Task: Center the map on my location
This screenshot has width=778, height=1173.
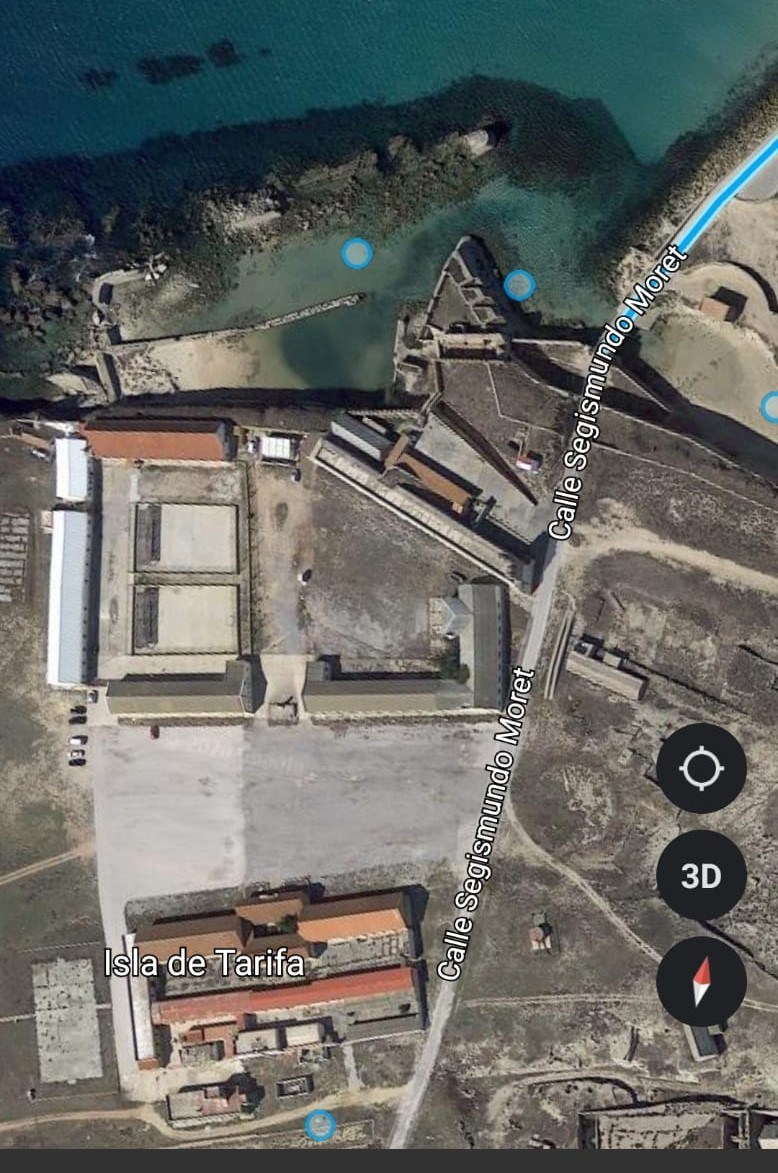Action: (x=701, y=768)
